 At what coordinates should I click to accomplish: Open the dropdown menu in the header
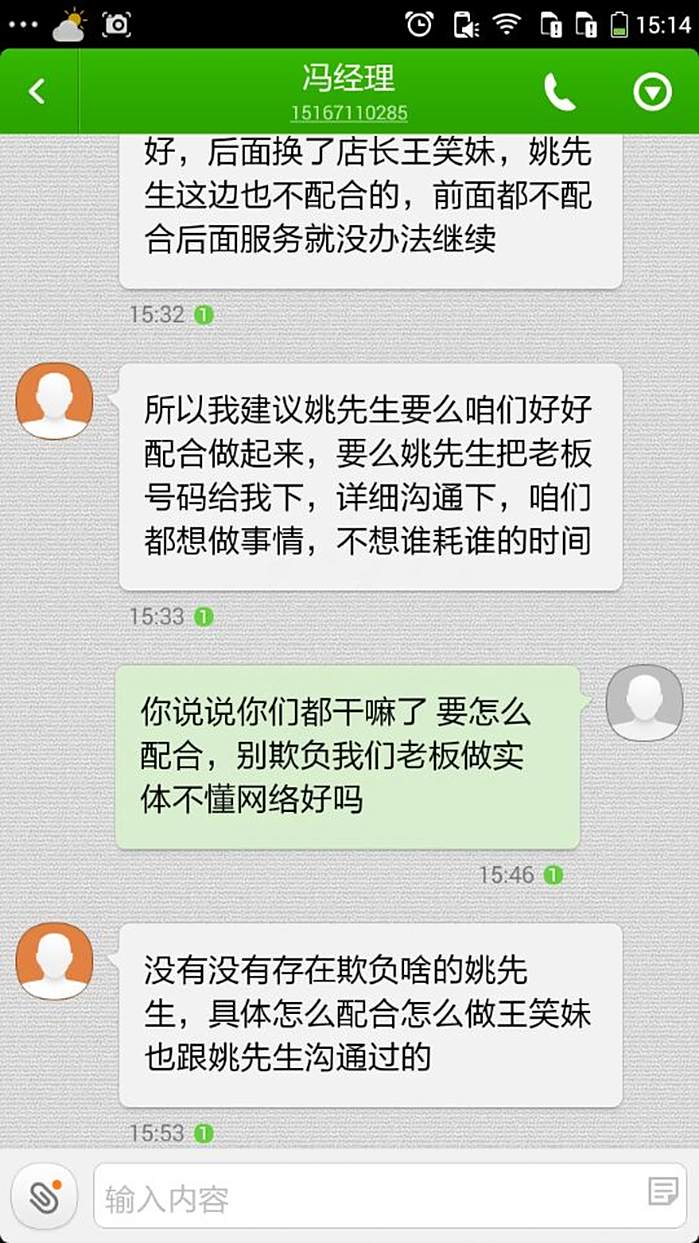click(652, 92)
